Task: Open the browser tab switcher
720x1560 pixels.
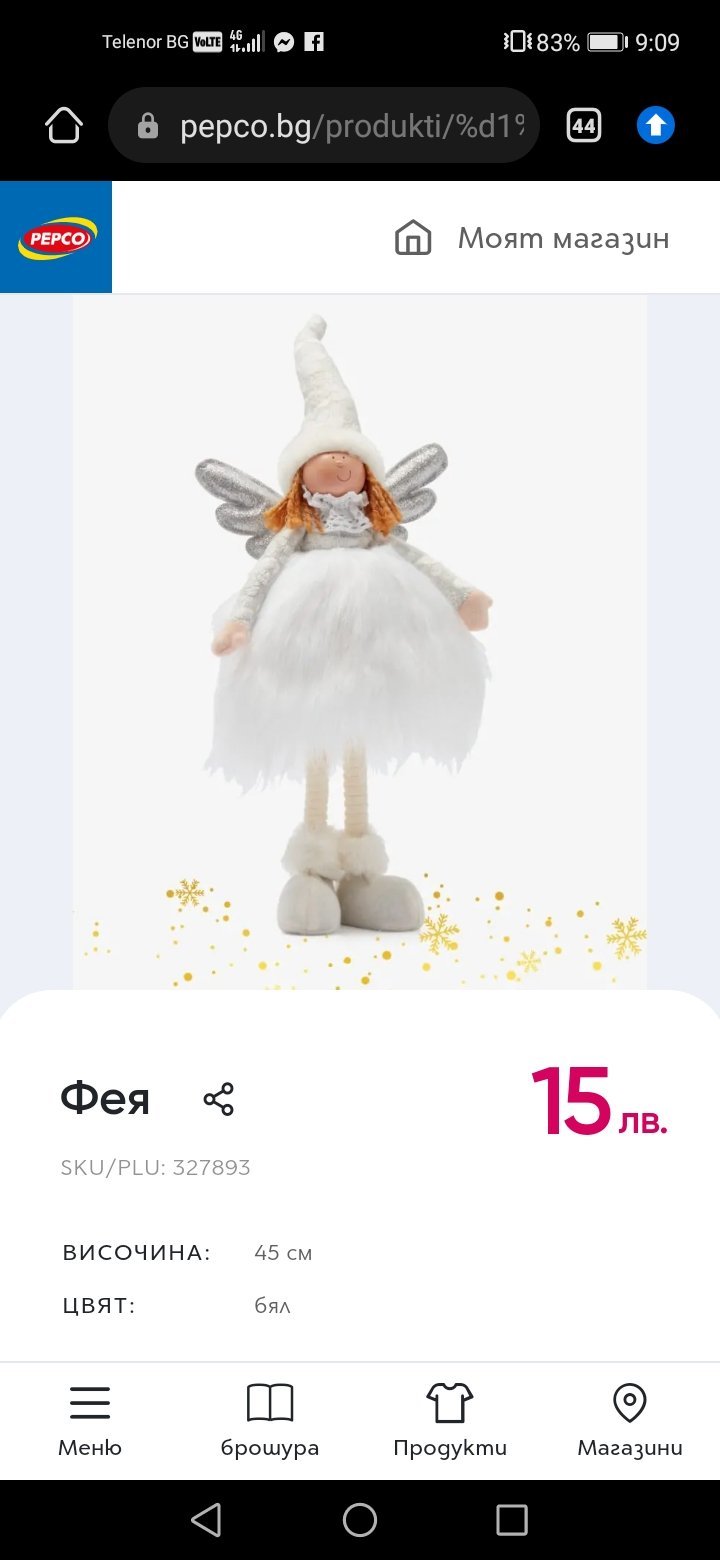Action: click(584, 126)
